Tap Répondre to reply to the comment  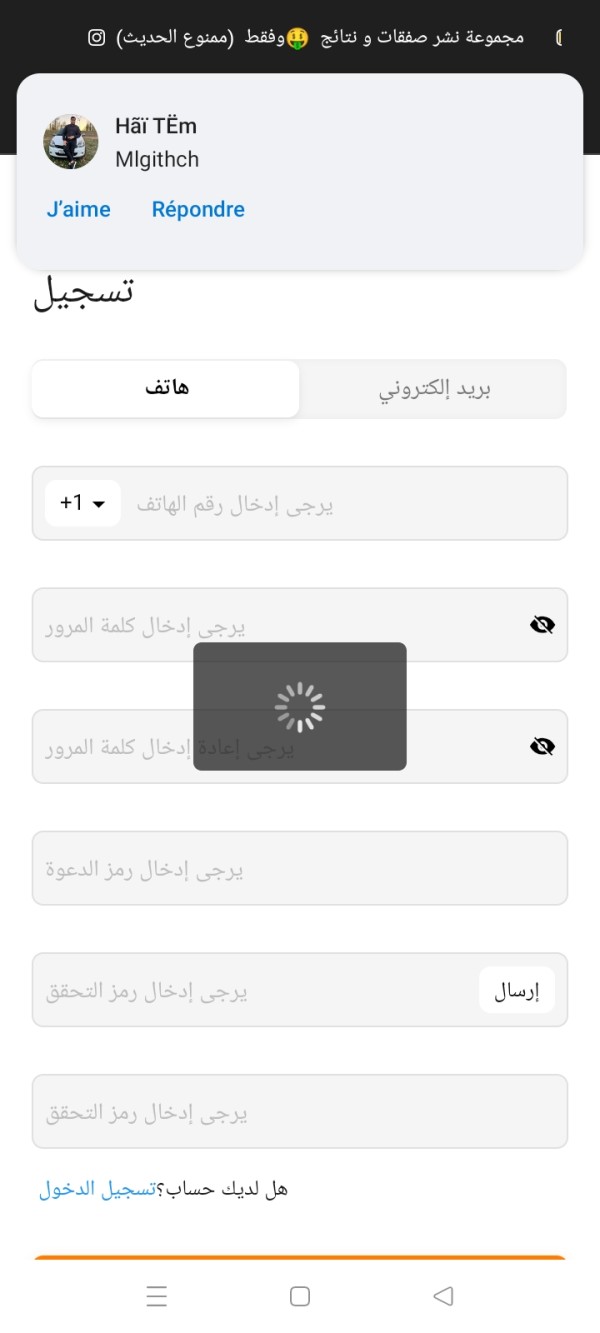tap(198, 210)
